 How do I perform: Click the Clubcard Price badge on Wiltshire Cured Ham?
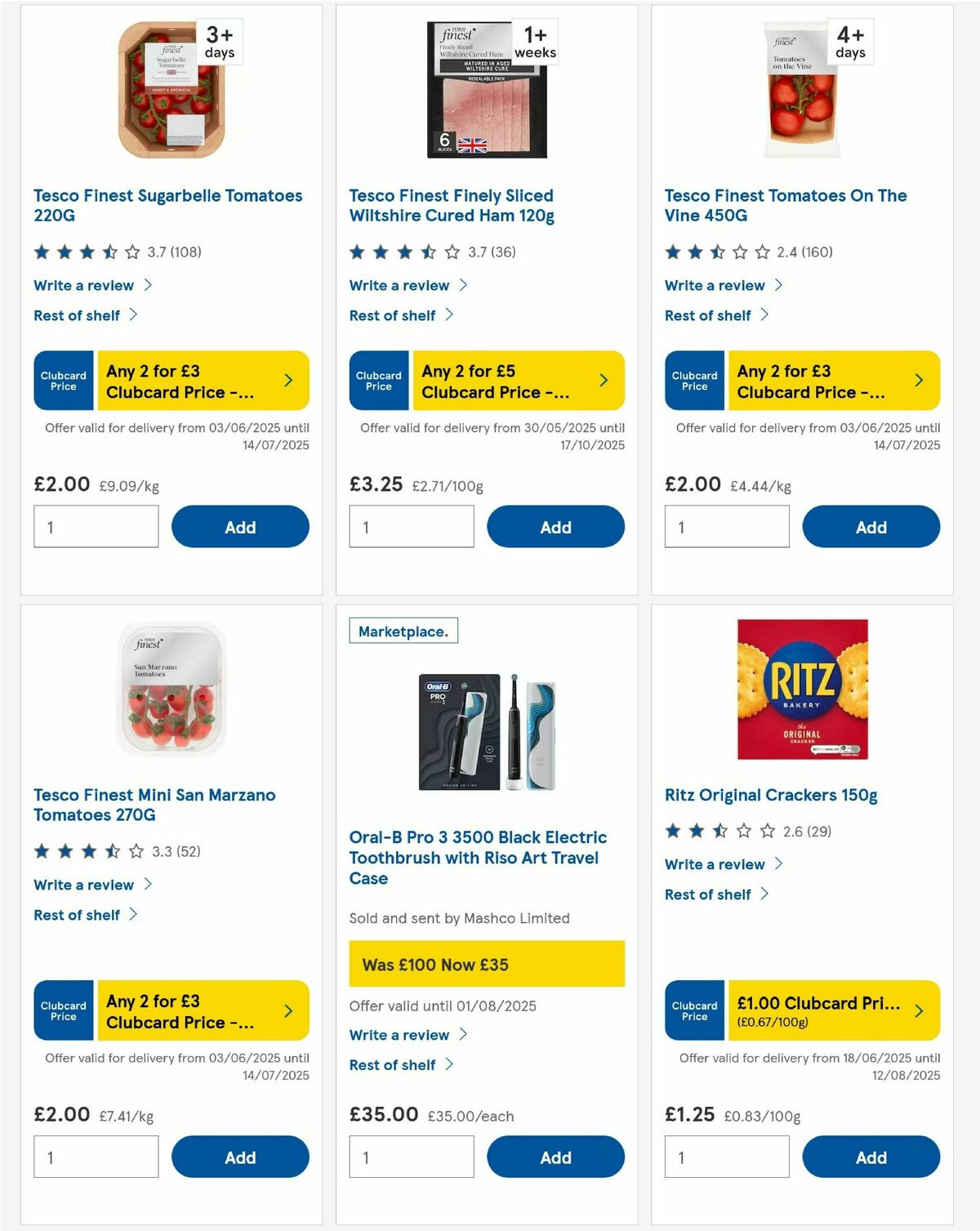click(378, 380)
